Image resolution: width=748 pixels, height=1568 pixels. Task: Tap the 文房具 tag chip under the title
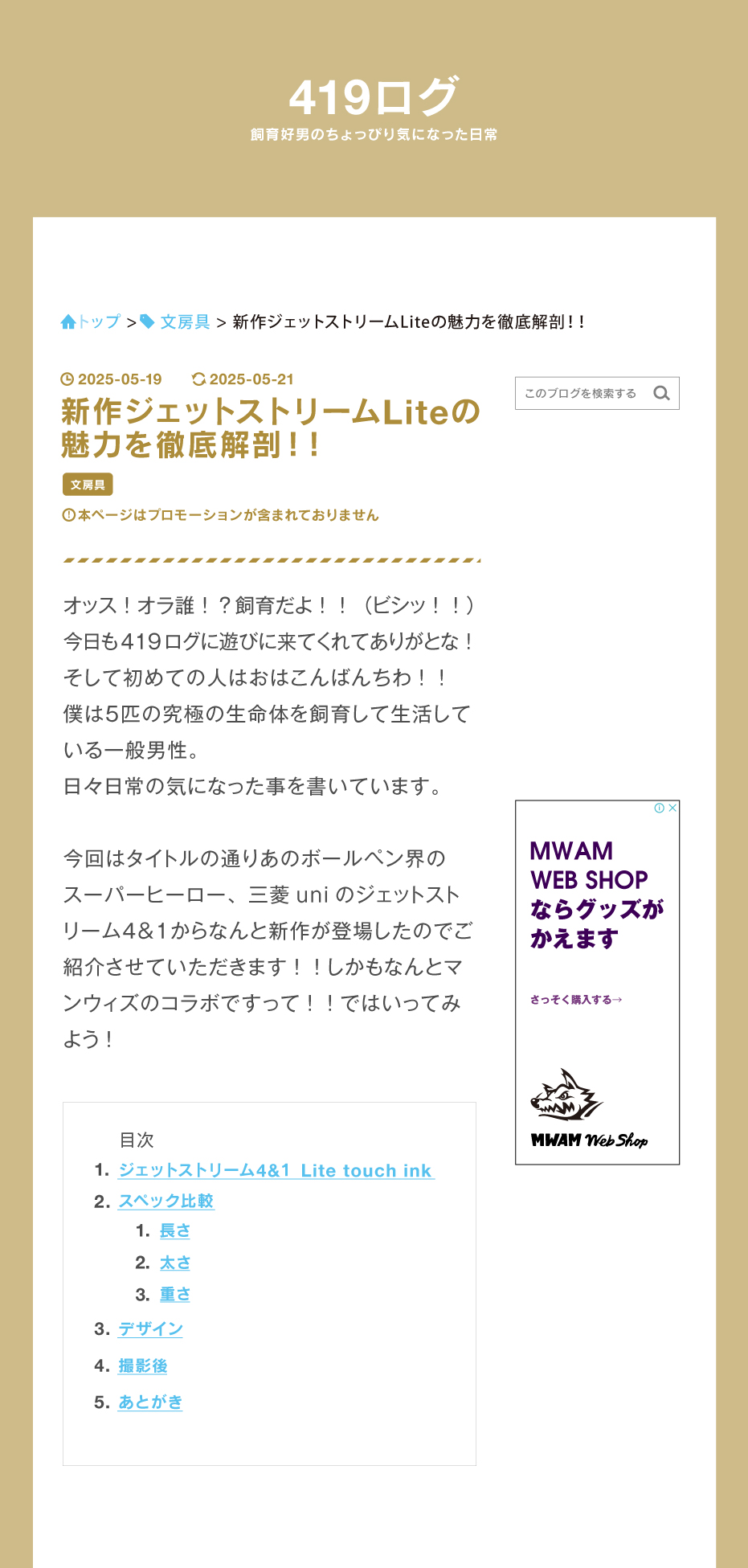click(x=88, y=485)
